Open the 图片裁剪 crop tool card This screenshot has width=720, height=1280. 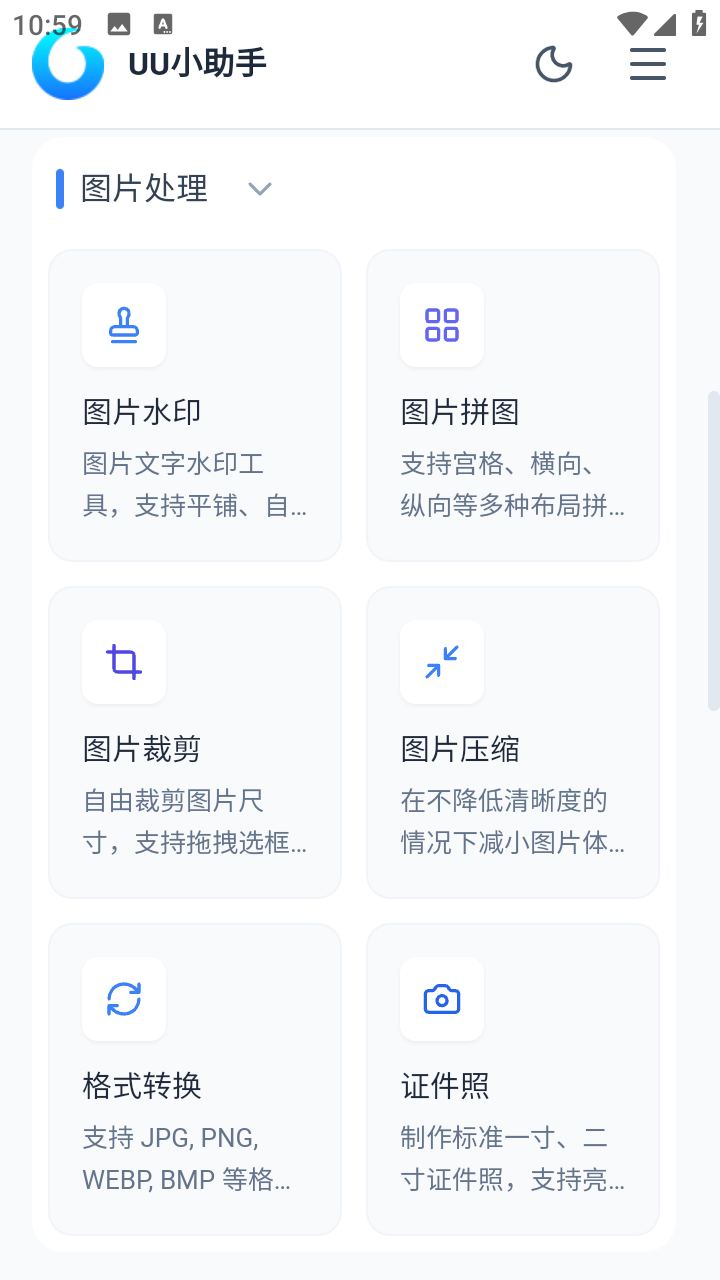pyautogui.click(x=194, y=742)
